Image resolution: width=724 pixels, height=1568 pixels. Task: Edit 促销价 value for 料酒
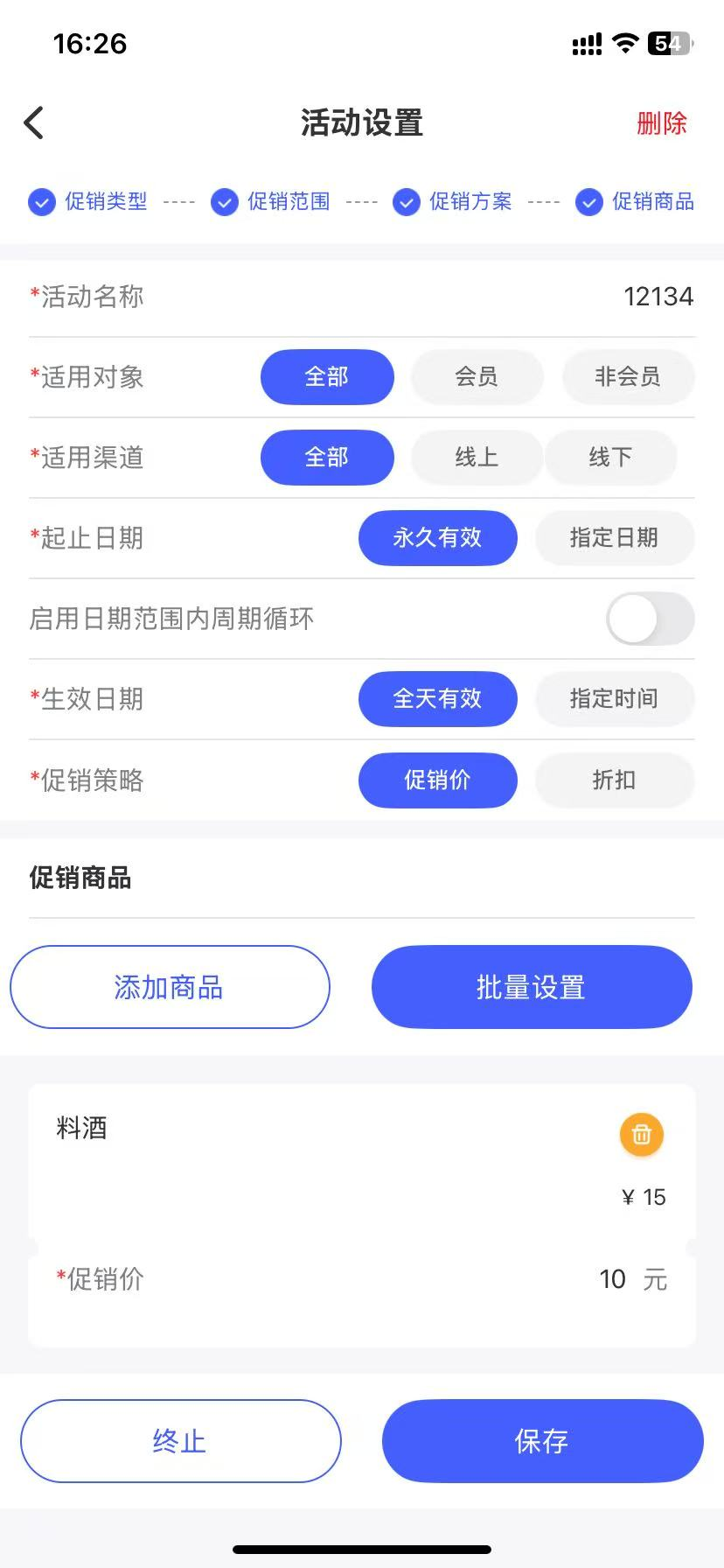612,1279
